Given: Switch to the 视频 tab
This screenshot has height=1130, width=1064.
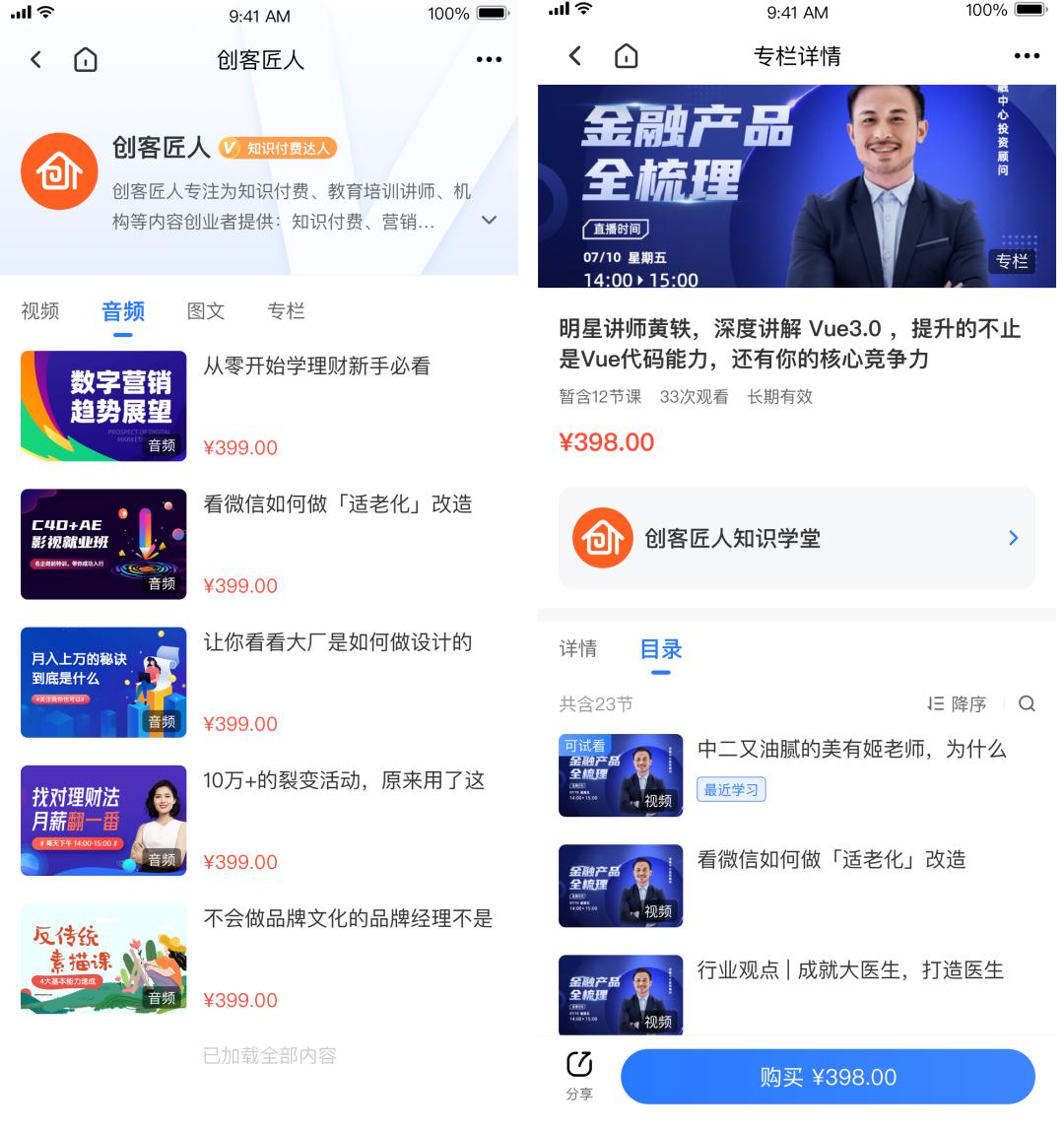Looking at the screenshot, I should (39, 311).
